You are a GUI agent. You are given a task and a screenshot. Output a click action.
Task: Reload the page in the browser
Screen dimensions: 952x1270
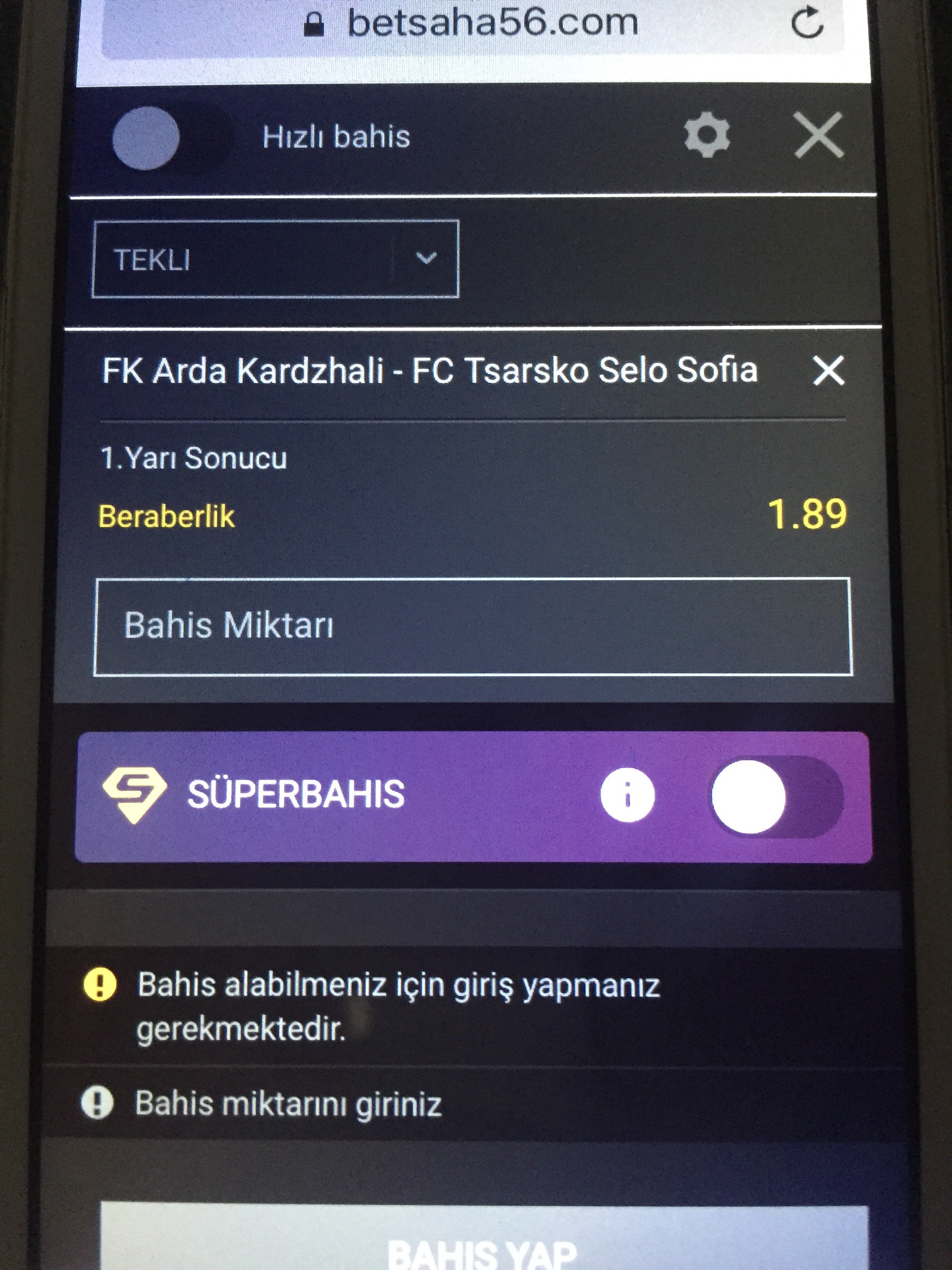[807, 23]
